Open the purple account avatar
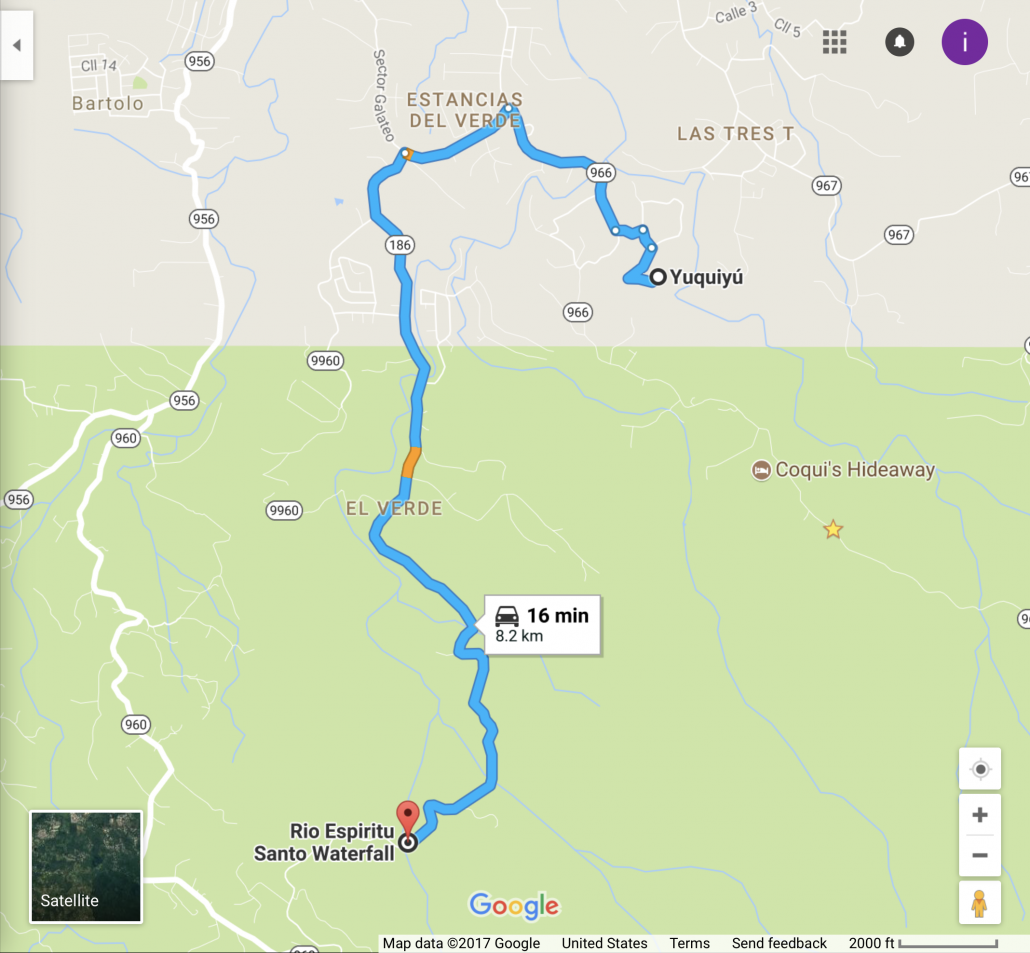The image size is (1030, 953). [964, 42]
